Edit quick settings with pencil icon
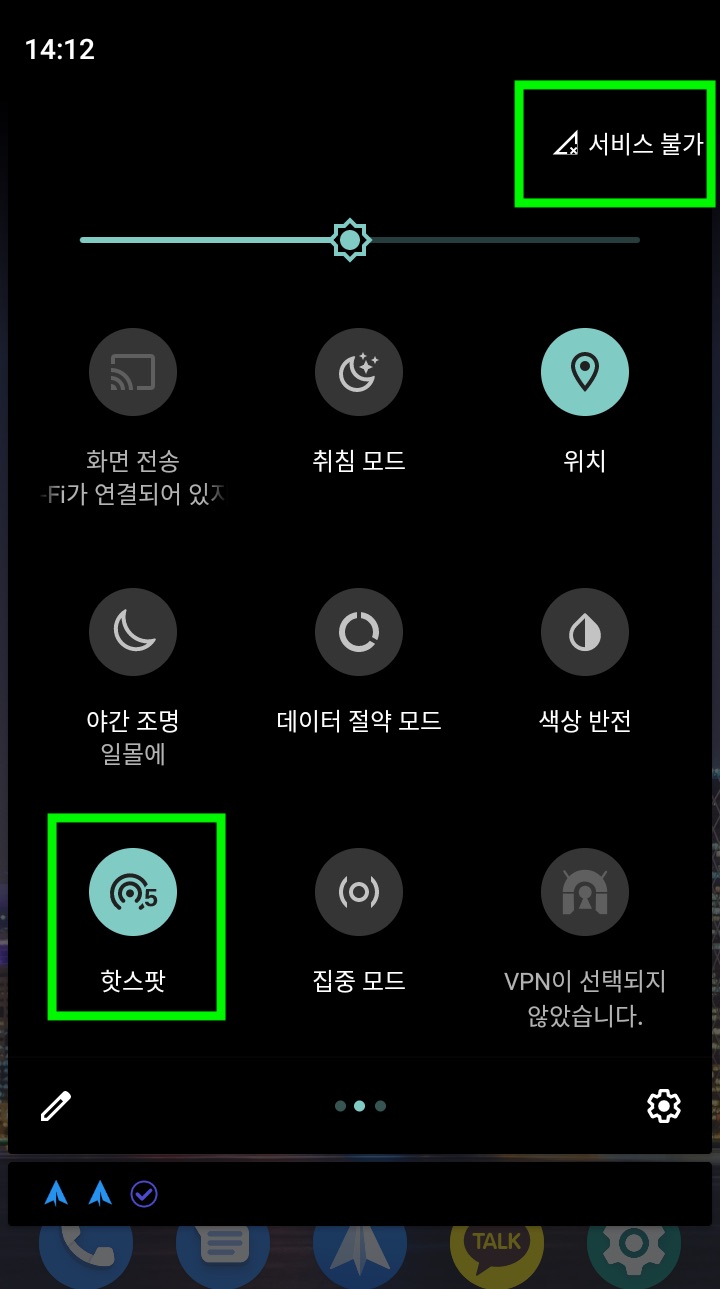Screen dimensions: 720x1289 point(56,1106)
